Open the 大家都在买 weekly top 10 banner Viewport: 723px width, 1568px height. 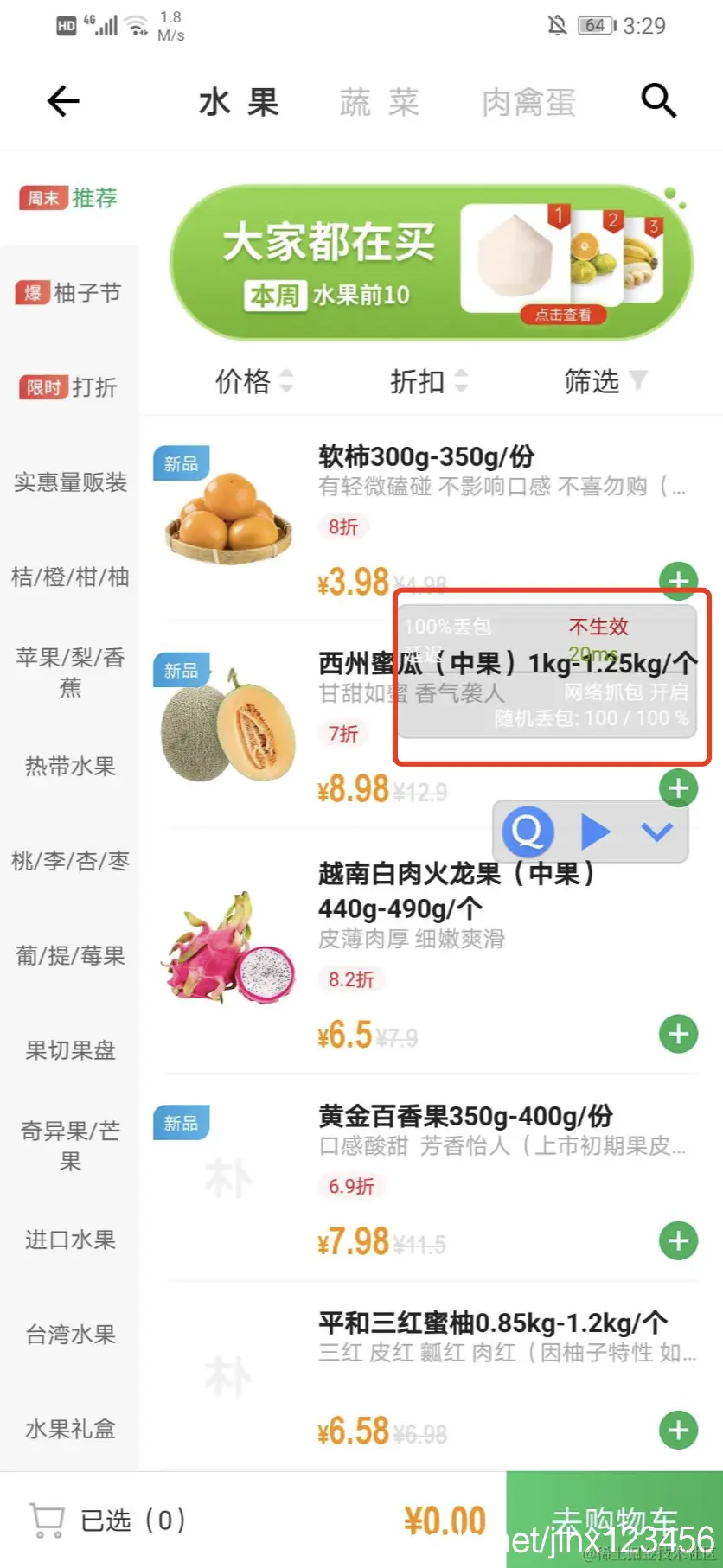(431, 262)
